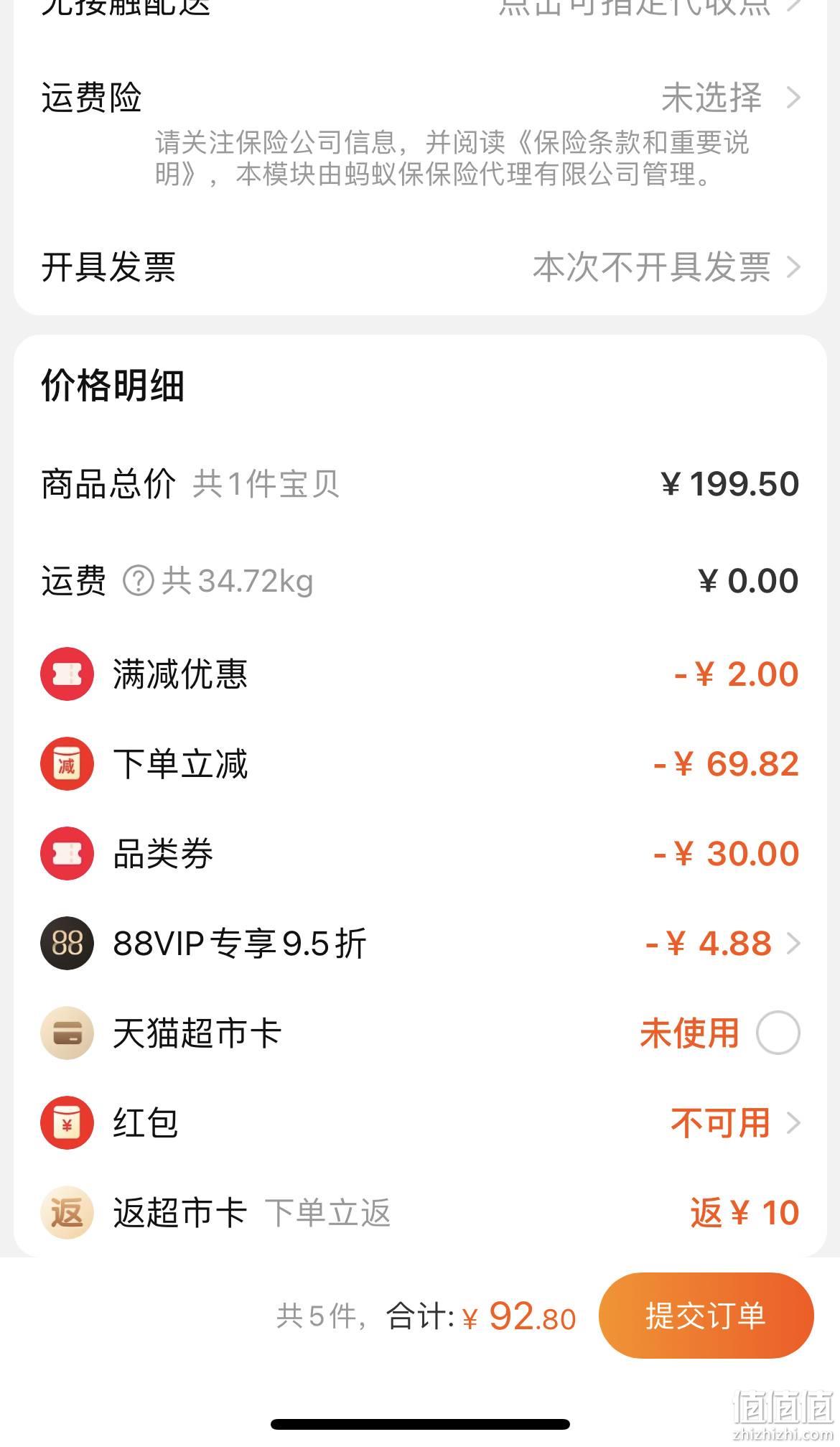Viewport: 840px width, 1447px height.
Task: Open the 运费险 shipping insurance option
Action: point(420,98)
